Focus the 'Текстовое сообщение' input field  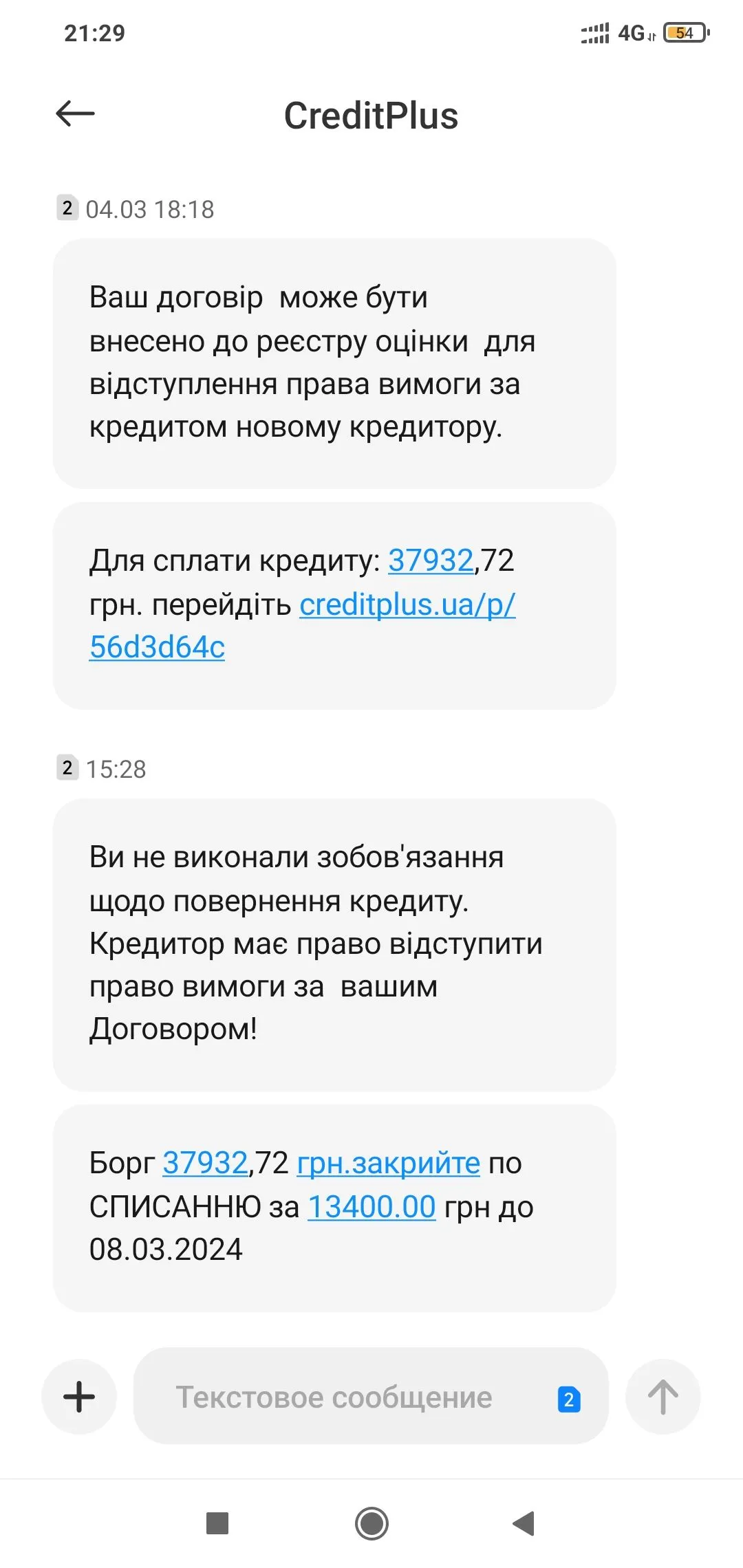pos(334,1397)
